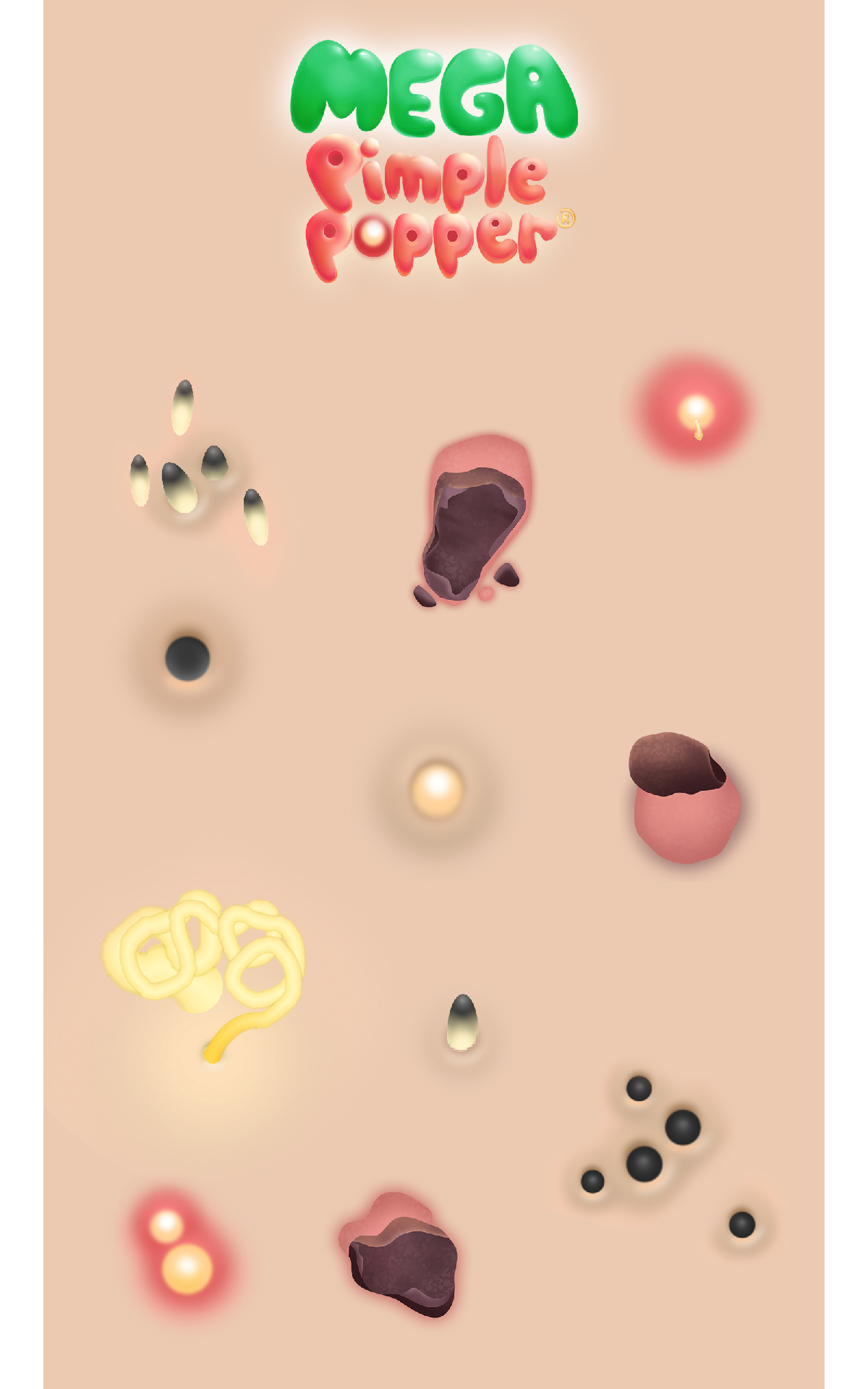This screenshot has height=1389, width=868.
Task: Tap the single elongated blackhead plug
Action: (x=462, y=1022)
